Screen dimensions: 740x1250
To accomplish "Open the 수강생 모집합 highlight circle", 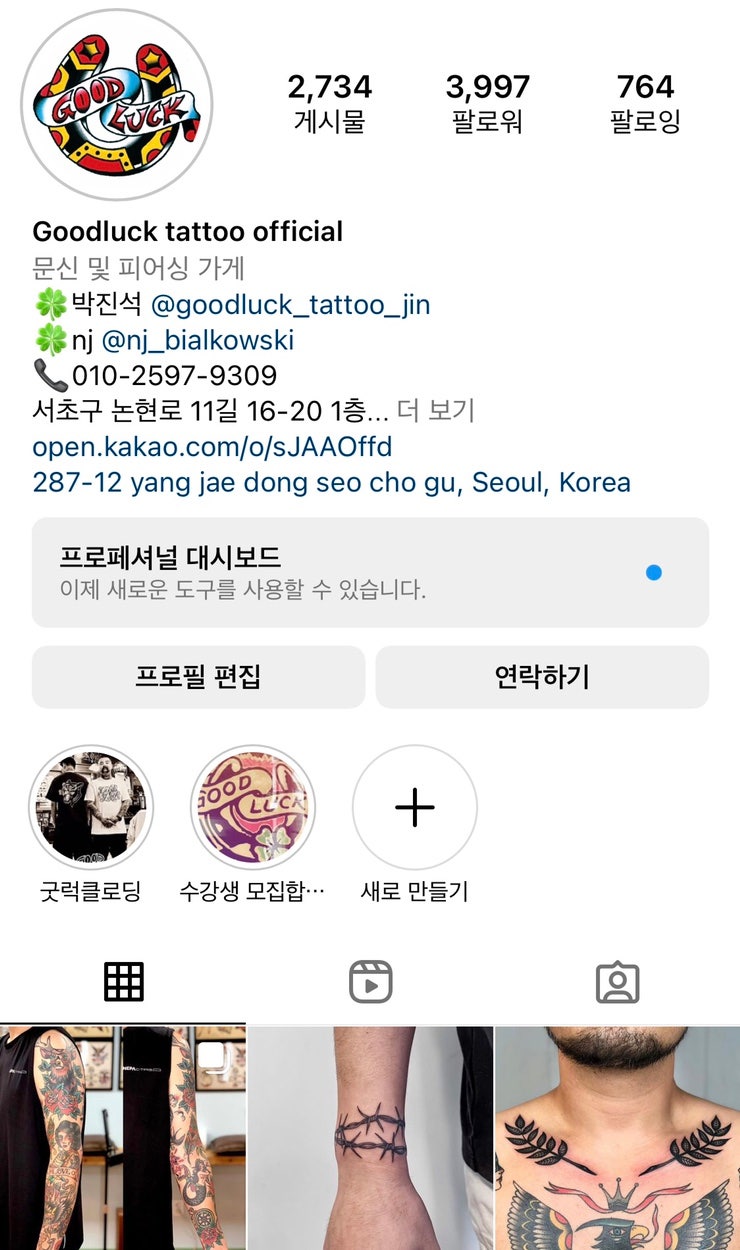I will click(x=251, y=807).
